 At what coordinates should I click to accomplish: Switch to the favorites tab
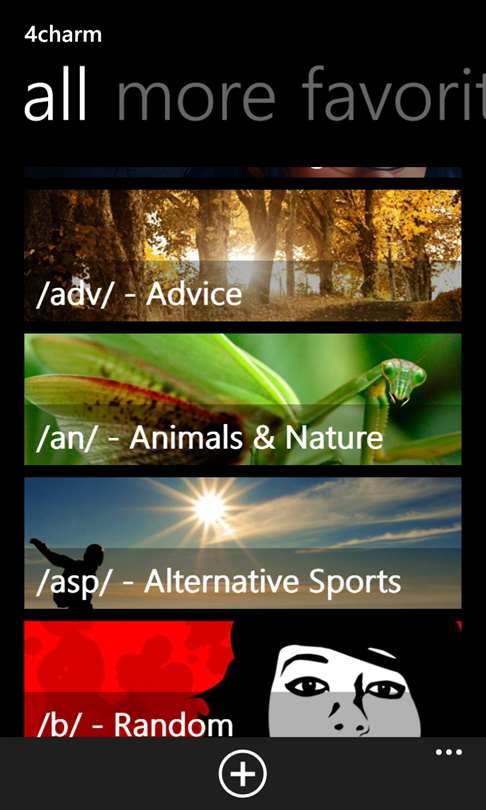click(x=394, y=95)
